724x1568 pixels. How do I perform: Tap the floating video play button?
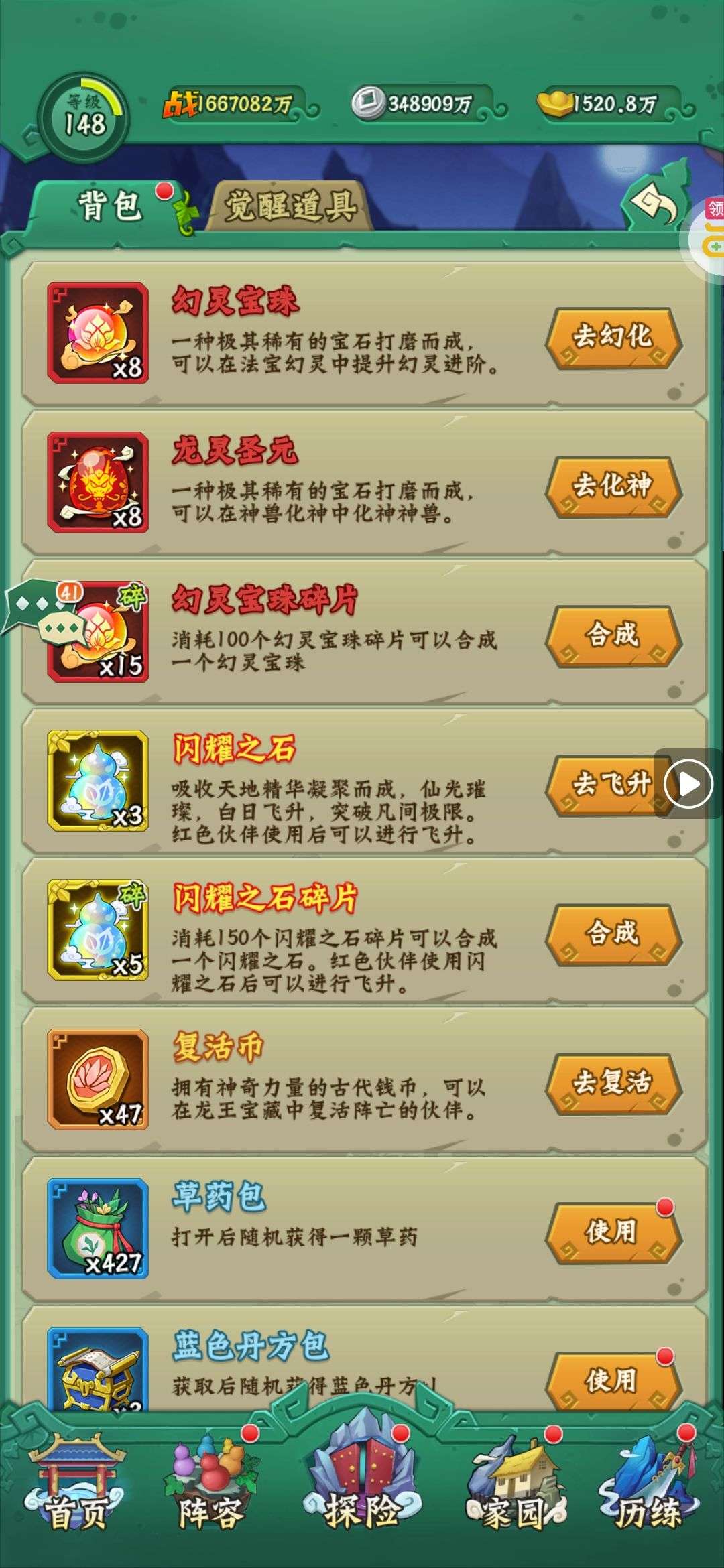(x=688, y=783)
